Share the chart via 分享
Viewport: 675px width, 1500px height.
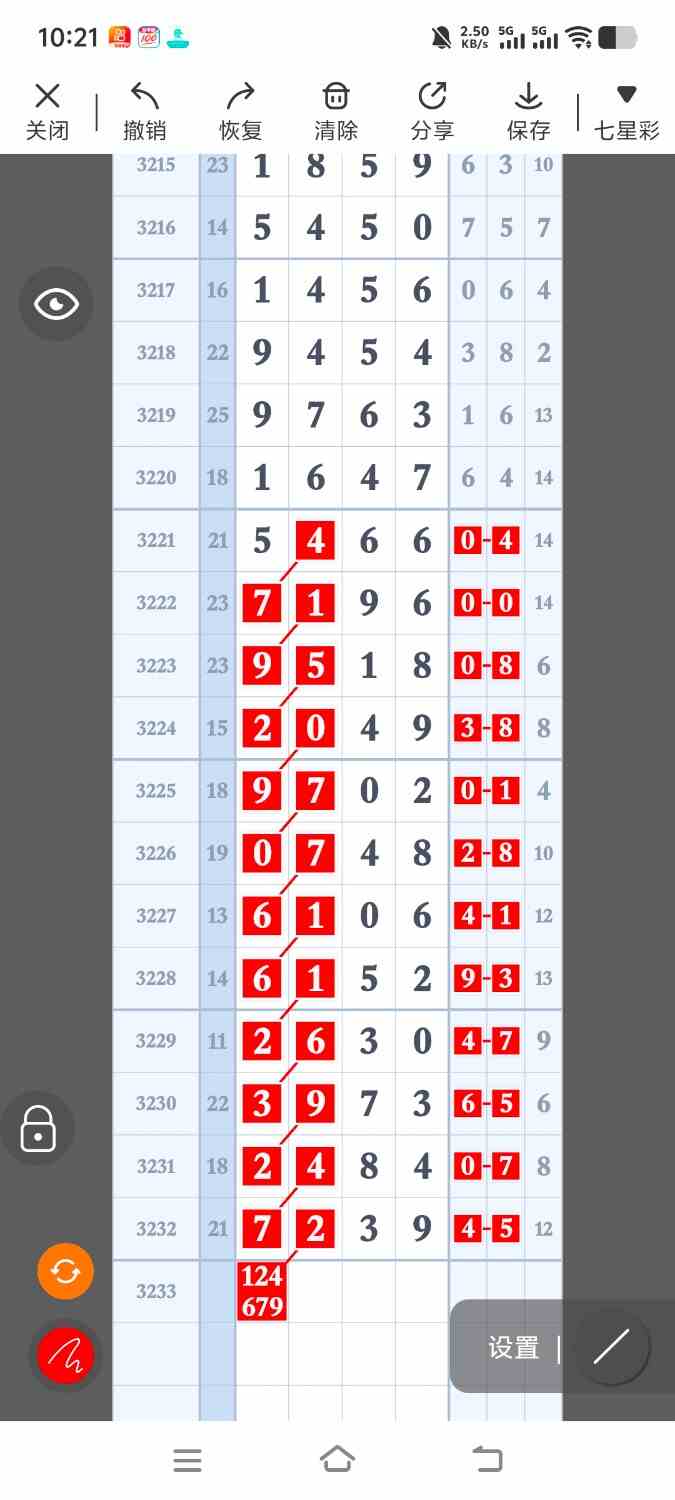[432, 111]
